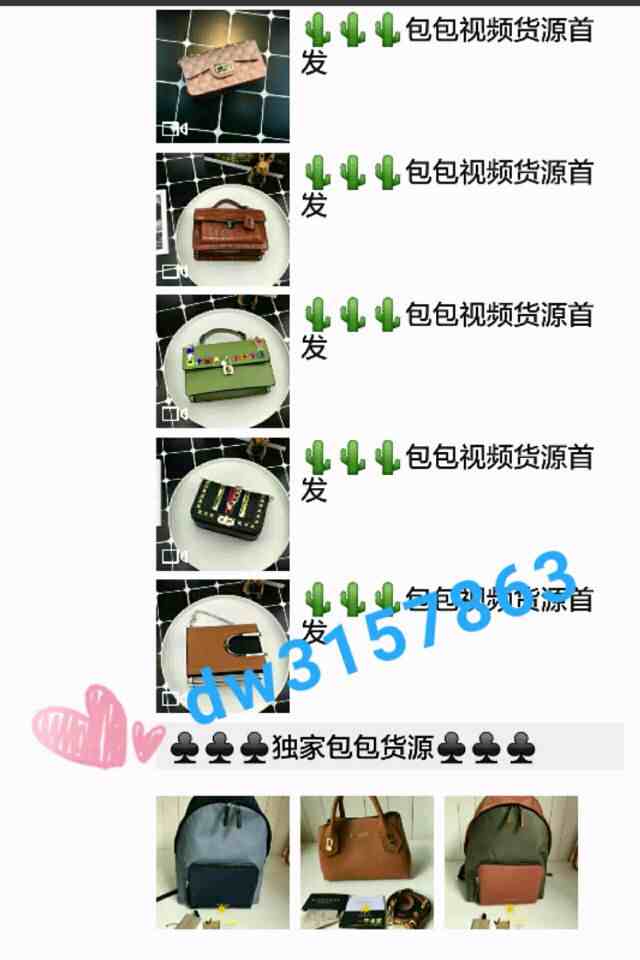
Task: Open the brown crocodile bag video post
Action: [x=222, y=219]
